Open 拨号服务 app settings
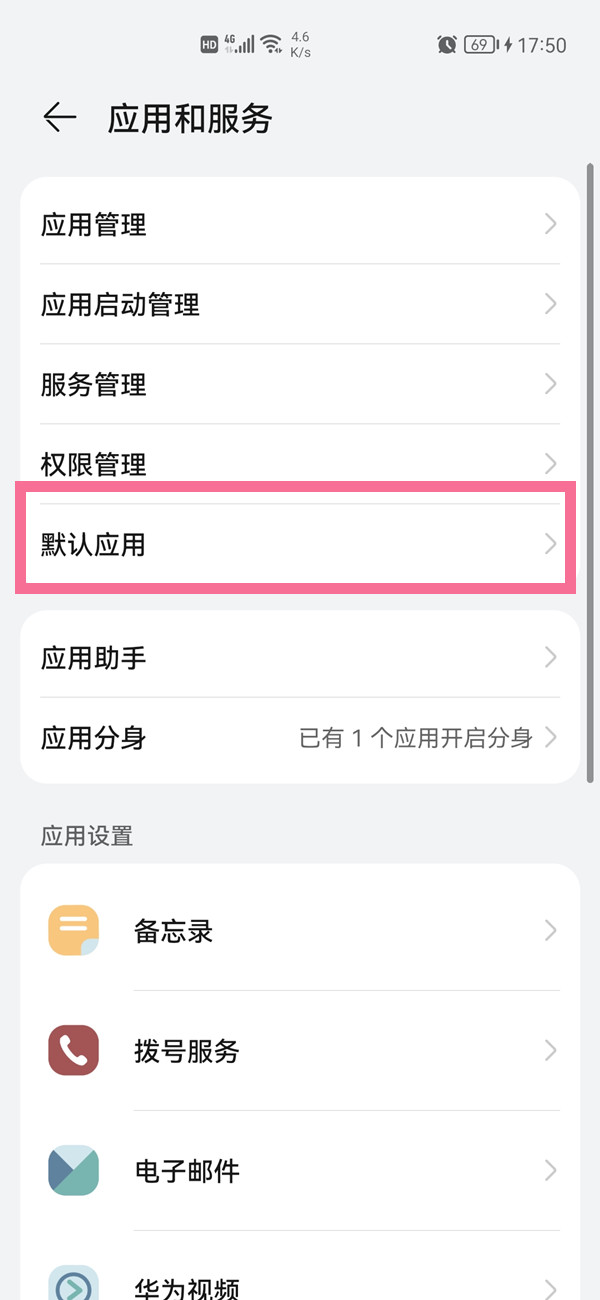600x1300 pixels. click(x=298, y=1051)
